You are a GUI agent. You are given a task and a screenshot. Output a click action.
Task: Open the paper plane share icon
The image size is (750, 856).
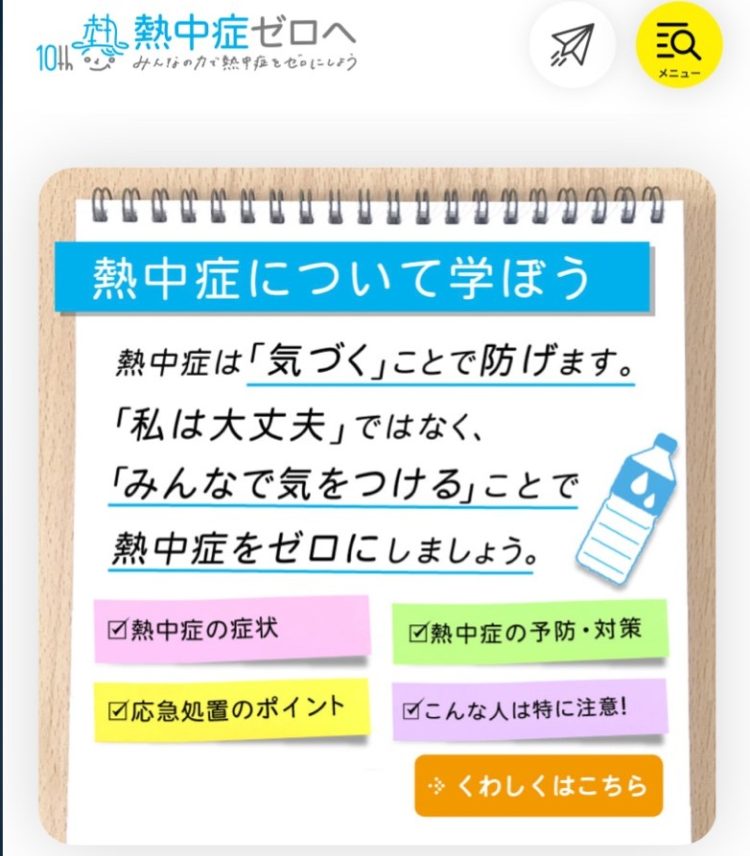pyautogui.click(x=572, y=45)
